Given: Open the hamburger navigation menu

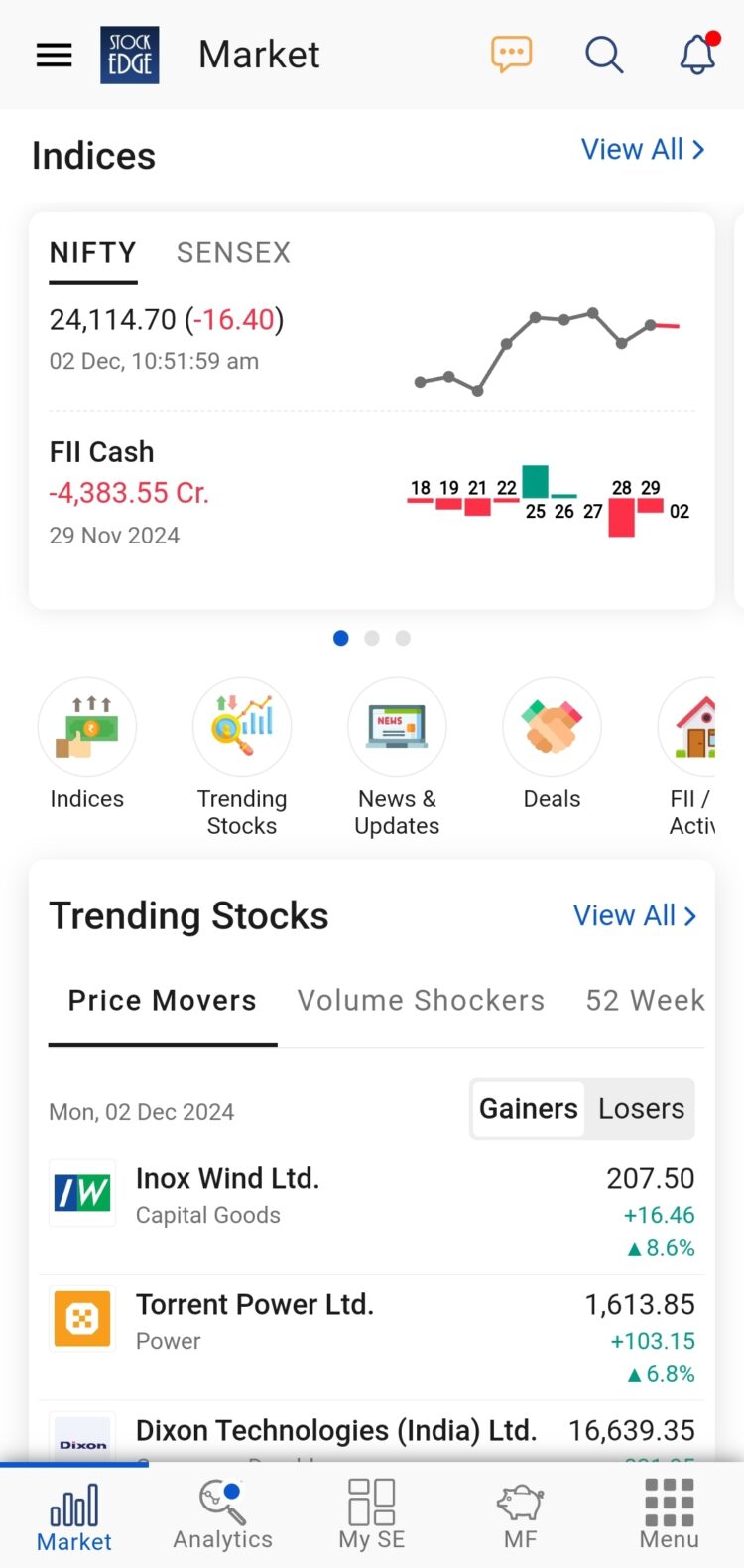Looking at the screenshot, I should coord(54,56).
